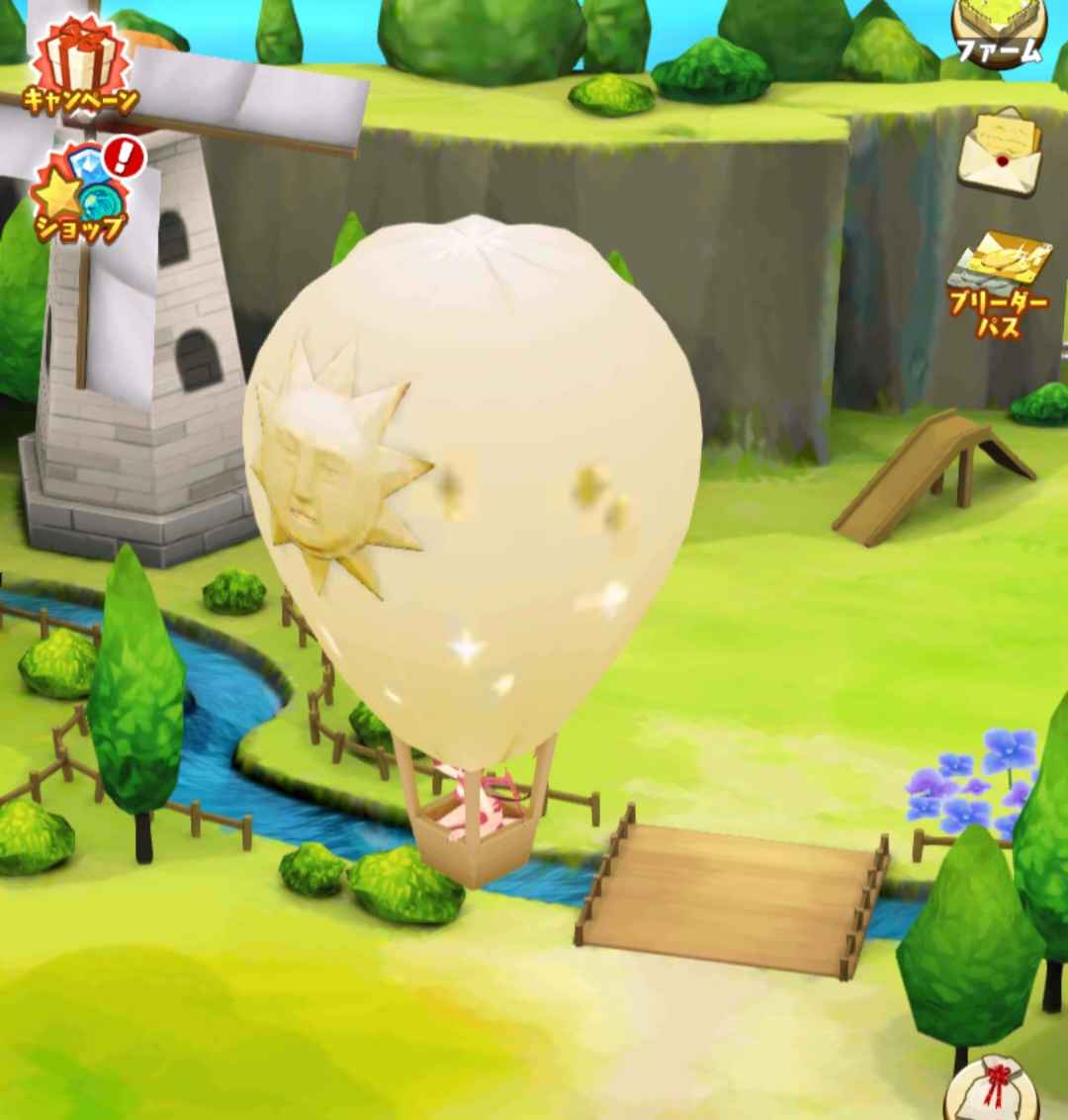Open the ブリーダーパス pass
This screenshot has width=1068, height=1120.
(999, 284)
